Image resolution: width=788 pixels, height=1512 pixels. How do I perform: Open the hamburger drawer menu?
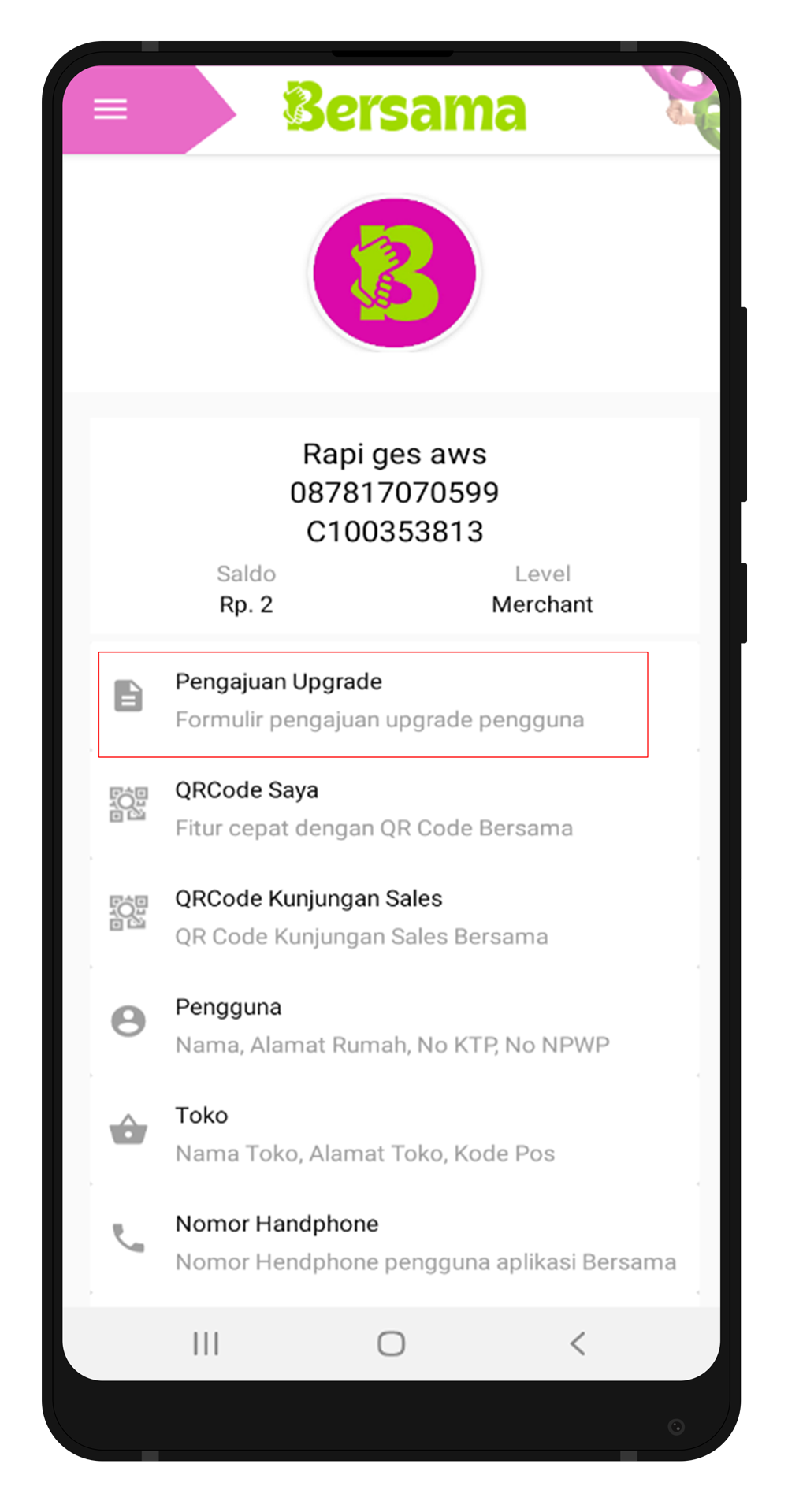coord(110,109)
